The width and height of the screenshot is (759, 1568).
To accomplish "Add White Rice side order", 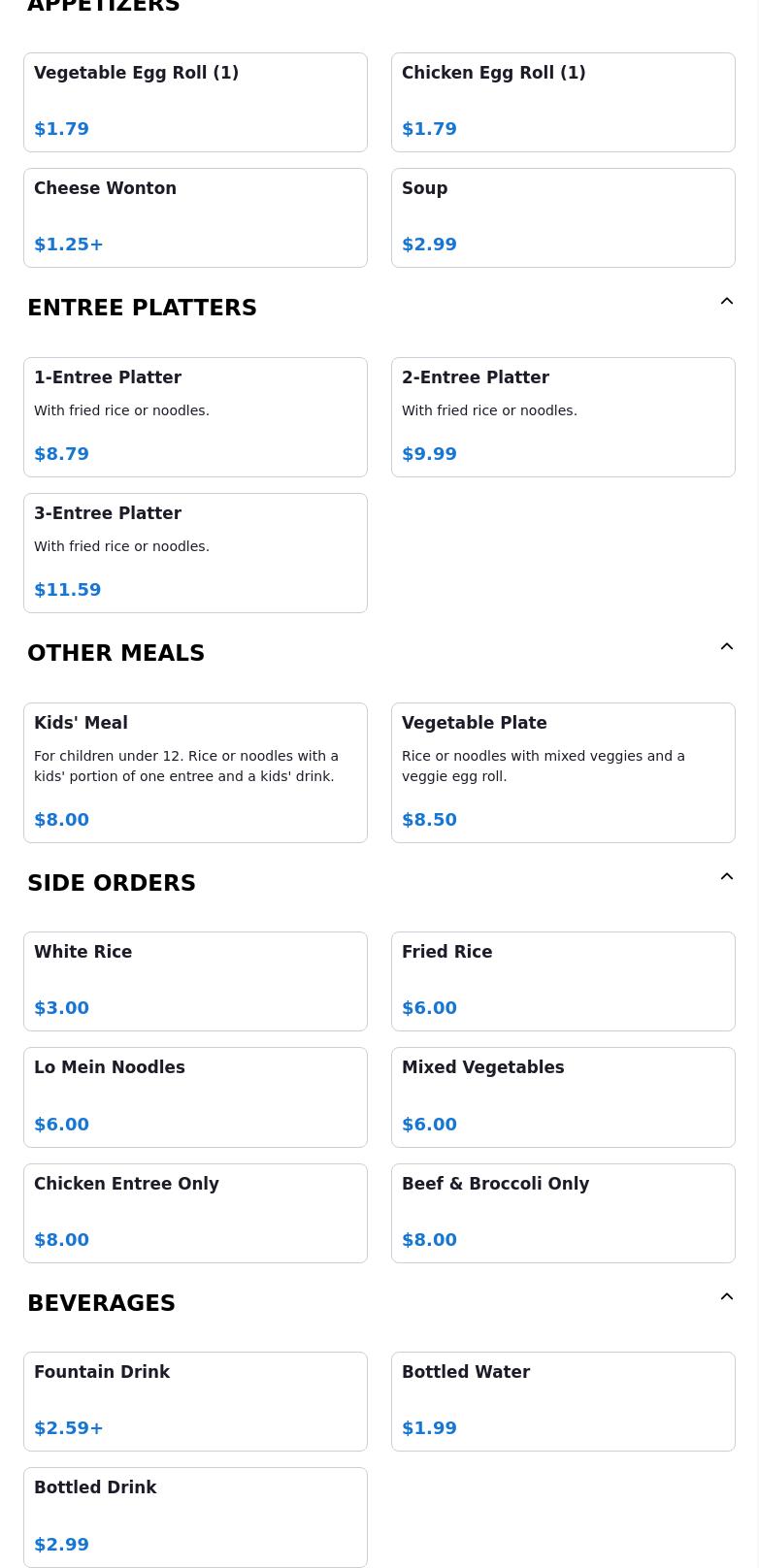I will click(x=195, y=981).
